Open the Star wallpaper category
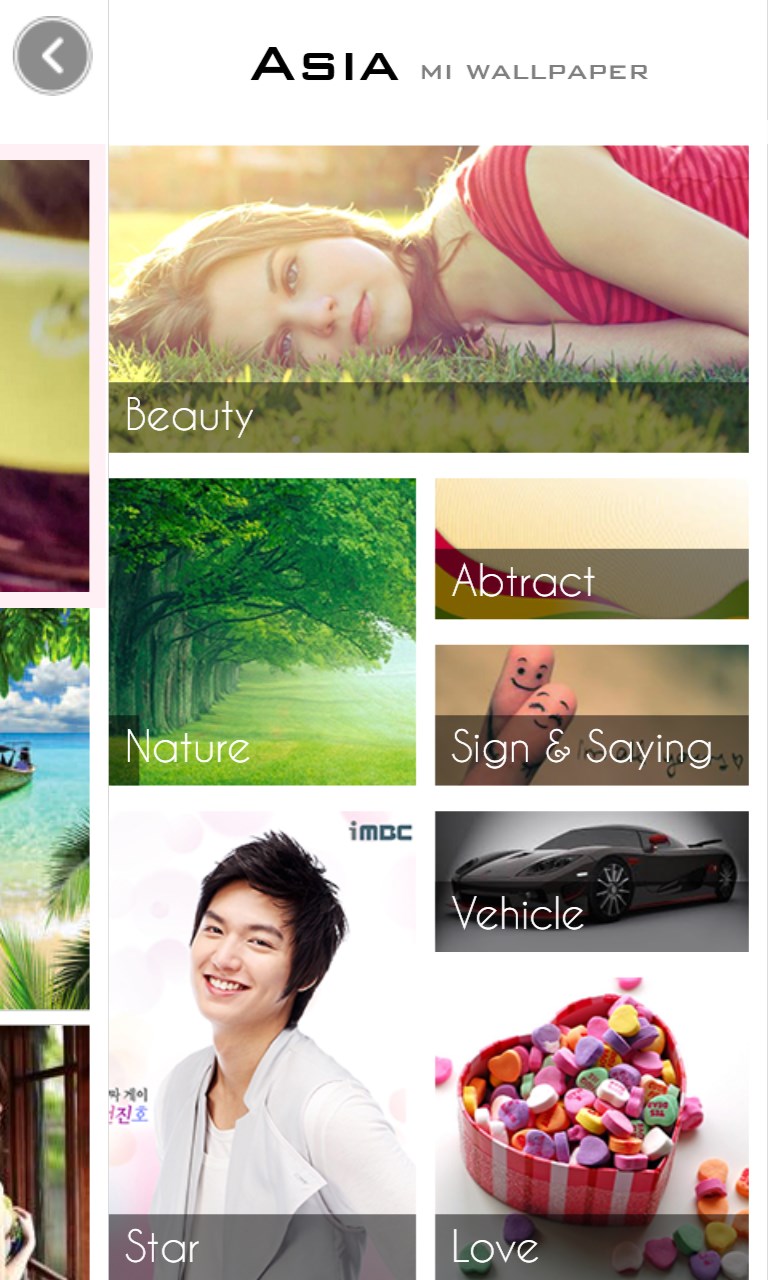This screenshot has width=768, height=1280. (x=262, y=1045)
